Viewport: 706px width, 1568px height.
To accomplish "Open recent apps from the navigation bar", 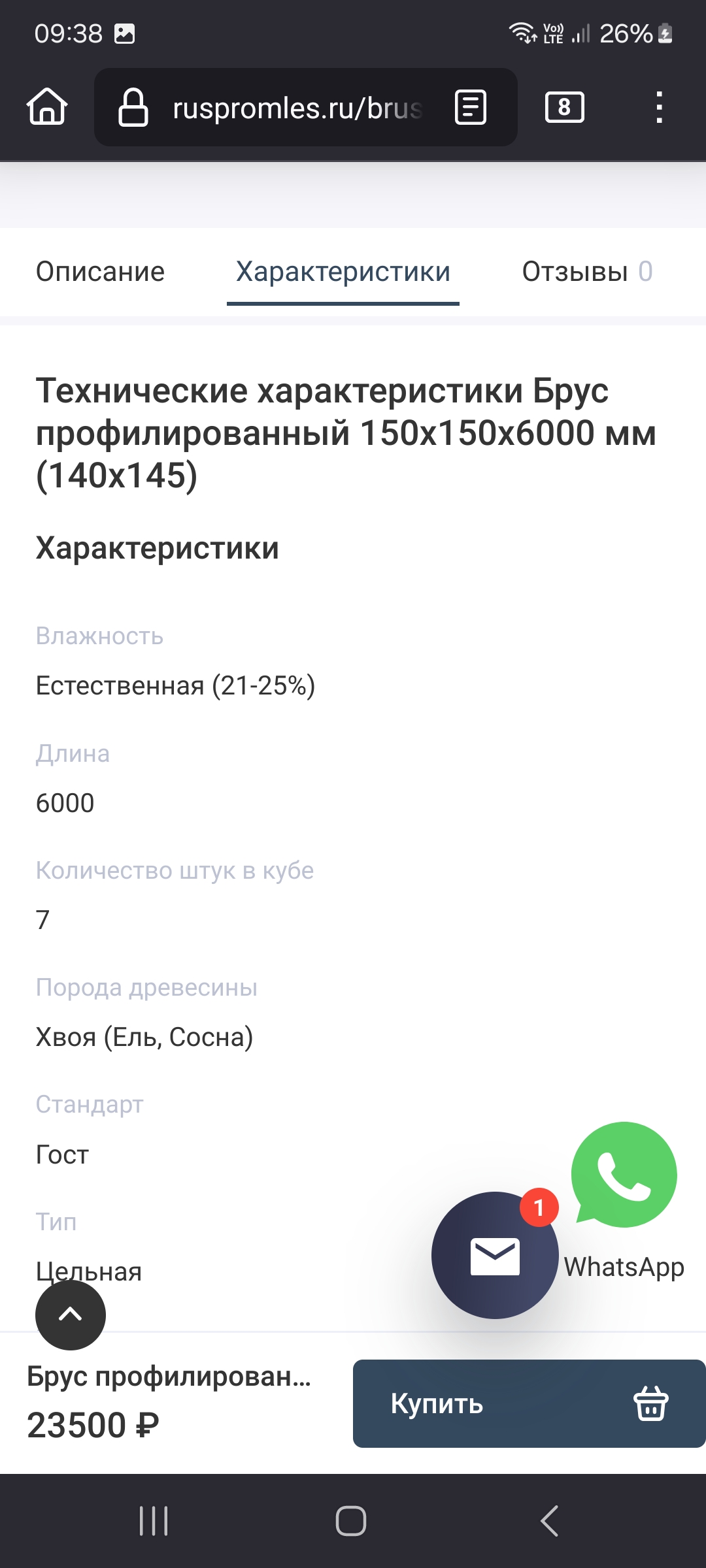I will 154,1521.
